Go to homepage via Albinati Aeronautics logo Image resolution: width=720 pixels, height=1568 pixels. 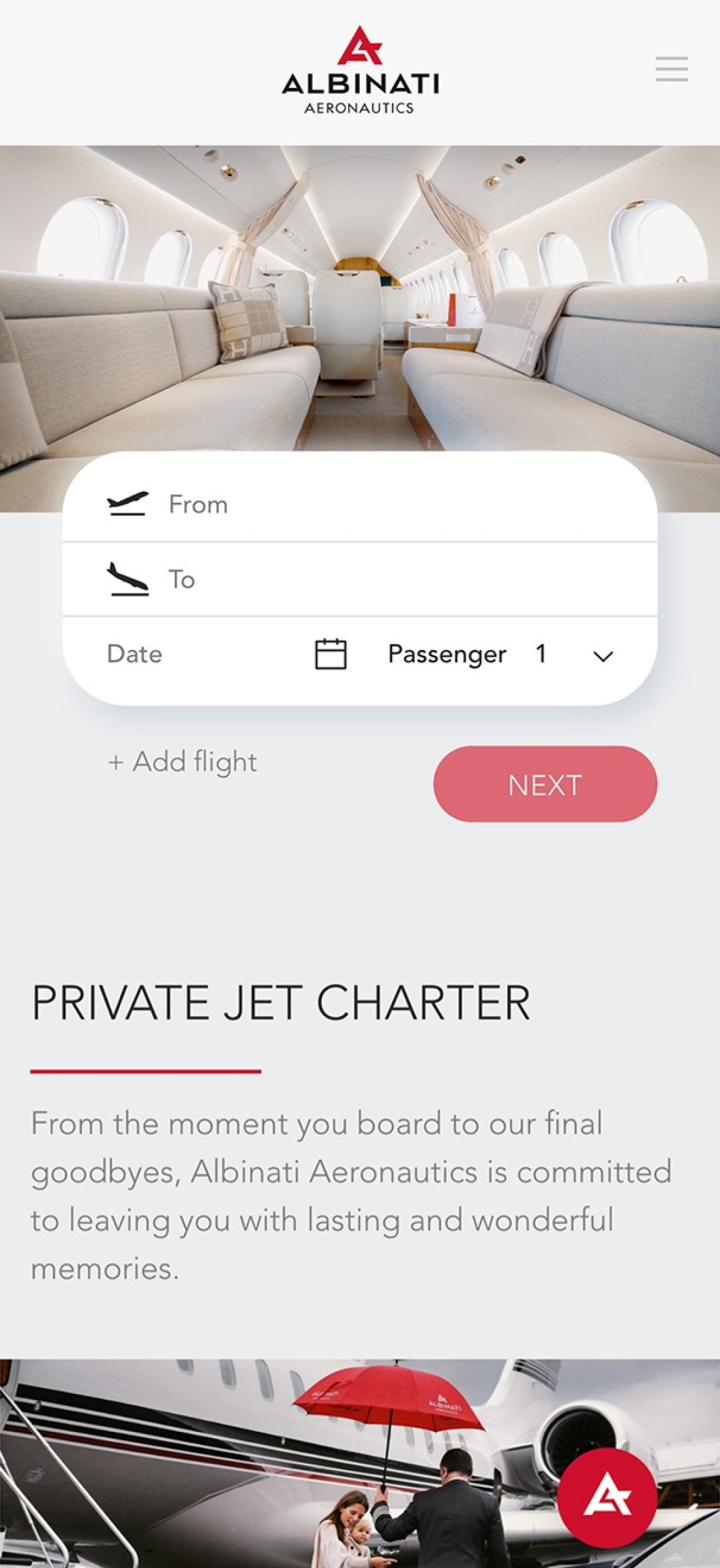click(360, 71)
